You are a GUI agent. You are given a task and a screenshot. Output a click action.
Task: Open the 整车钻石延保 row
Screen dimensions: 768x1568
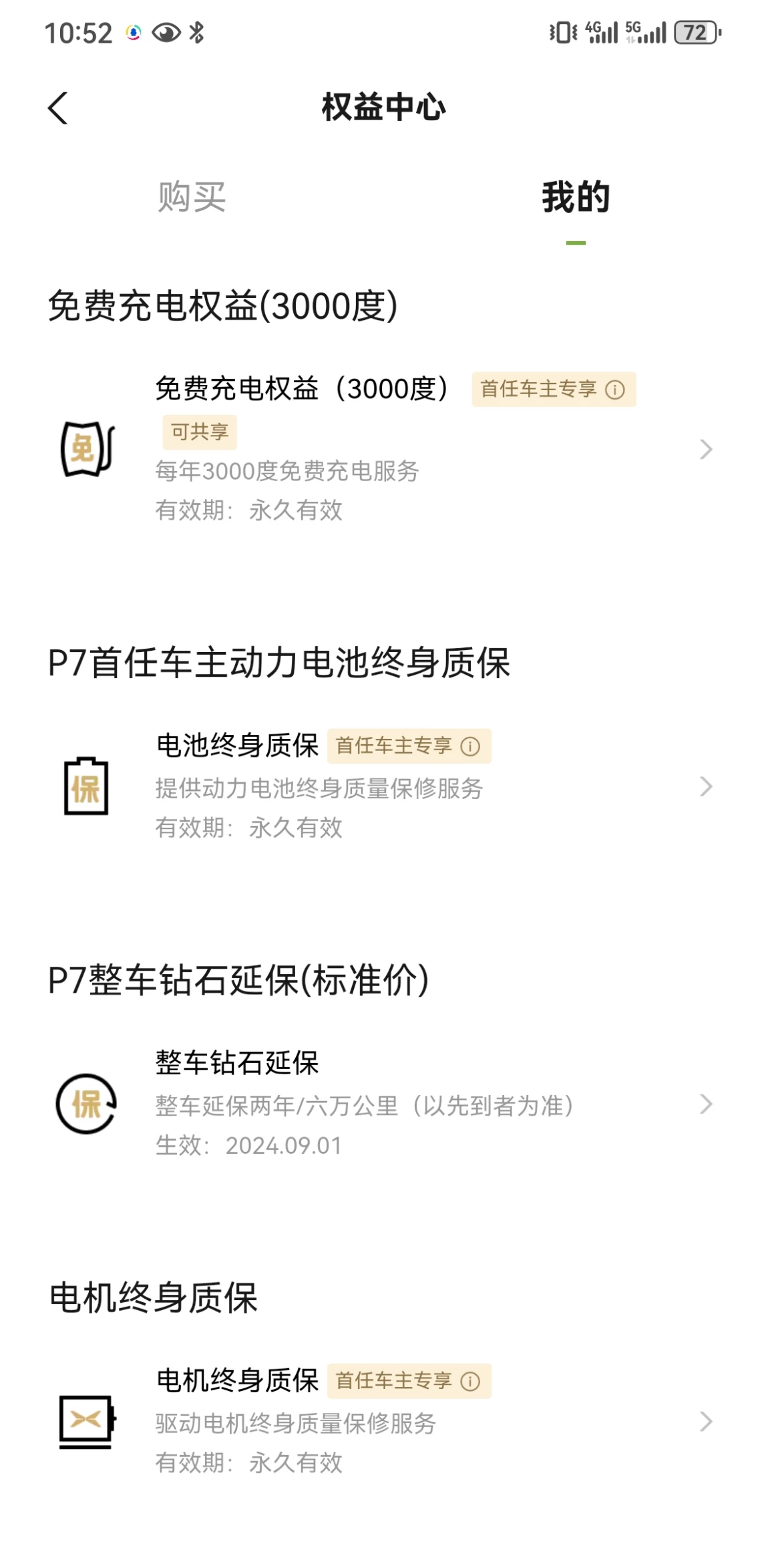pyautogui.click(x=384, y=1104)
